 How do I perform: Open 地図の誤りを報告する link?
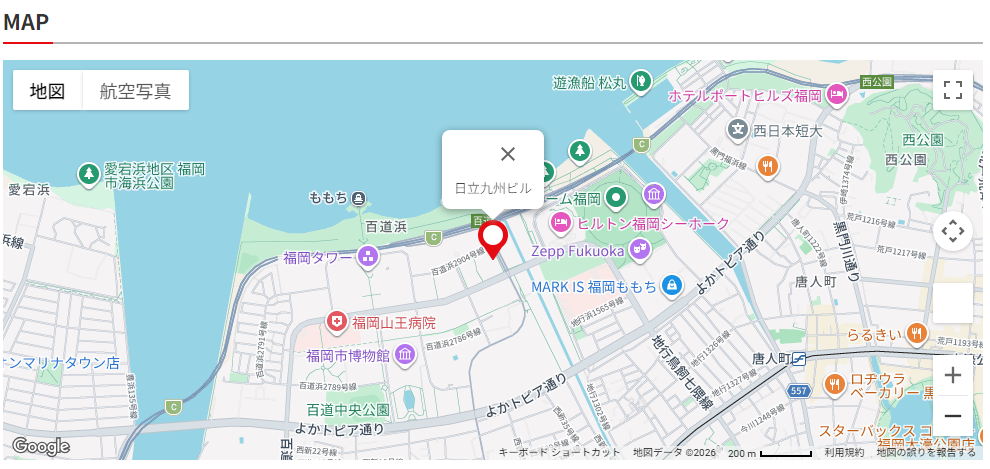click(926, 453)
